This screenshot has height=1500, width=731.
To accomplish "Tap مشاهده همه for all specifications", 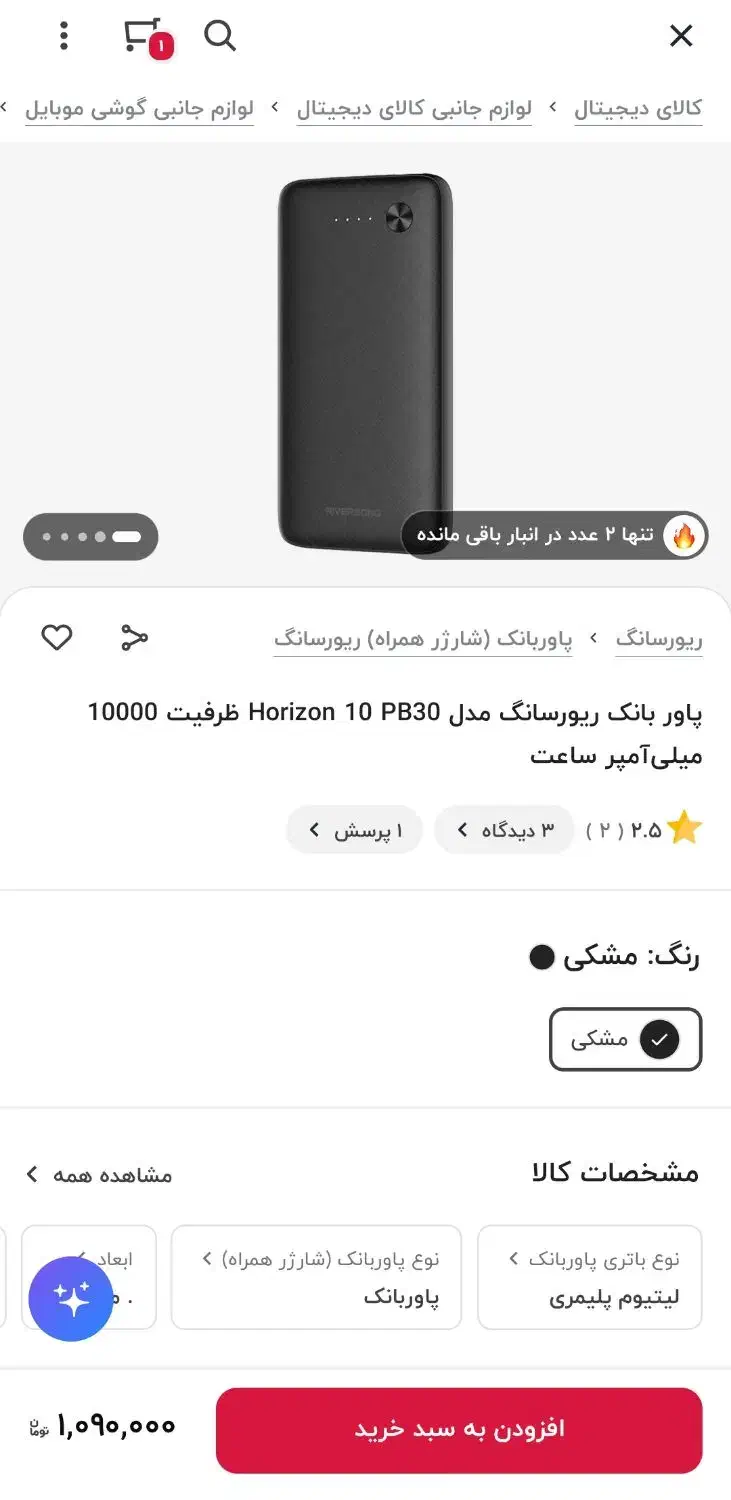I will (x=100, y=1174).
